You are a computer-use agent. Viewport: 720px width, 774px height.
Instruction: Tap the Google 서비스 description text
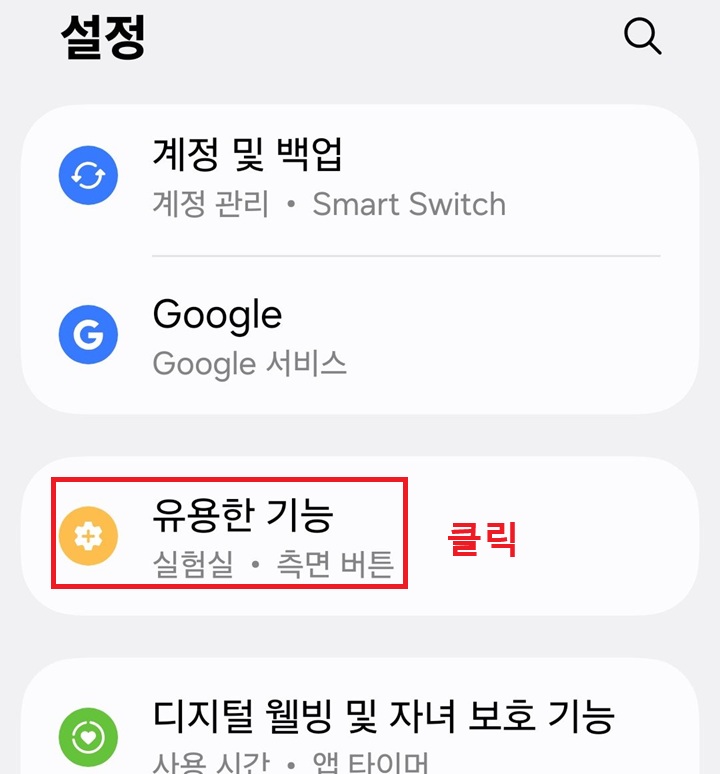click(249, 363)
